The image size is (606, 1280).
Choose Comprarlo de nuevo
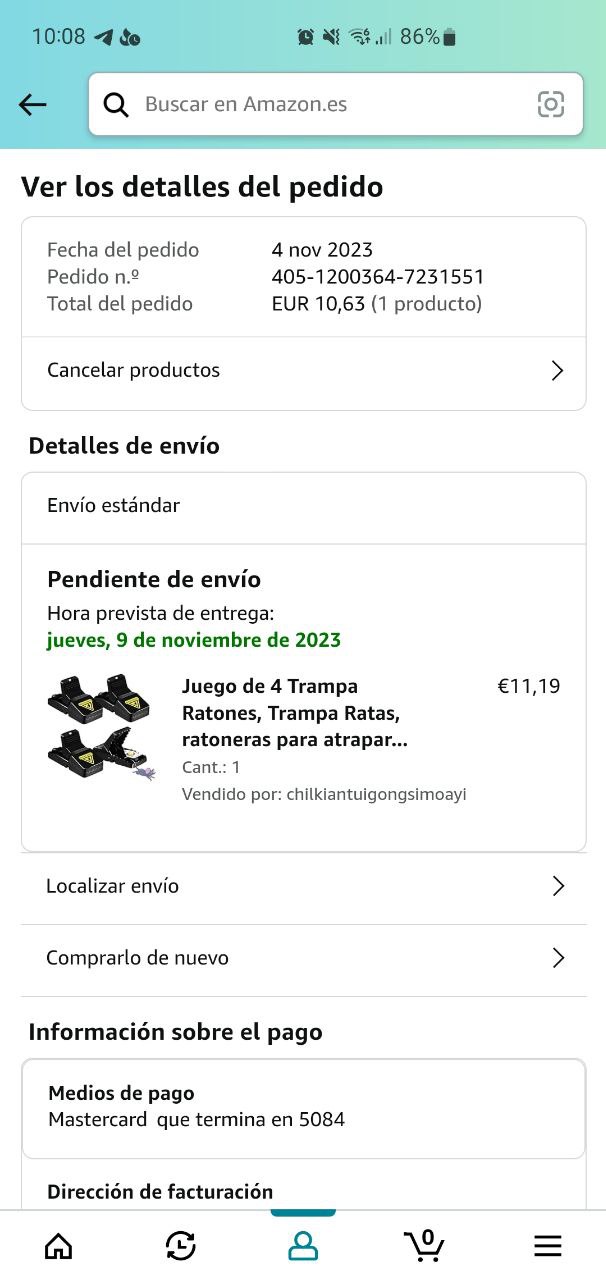303,958
